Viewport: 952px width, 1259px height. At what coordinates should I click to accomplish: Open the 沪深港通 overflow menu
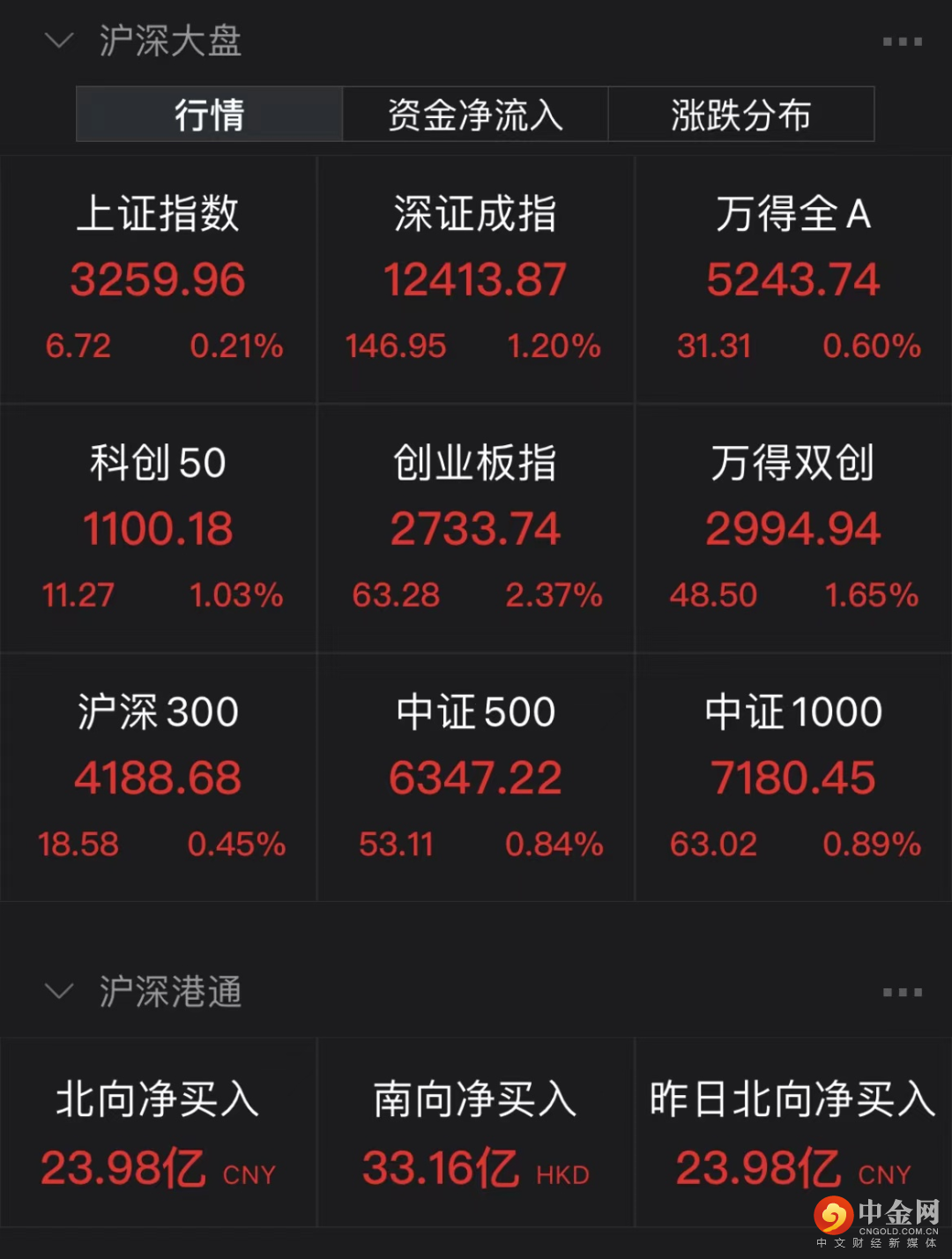(x=902, y=992)
